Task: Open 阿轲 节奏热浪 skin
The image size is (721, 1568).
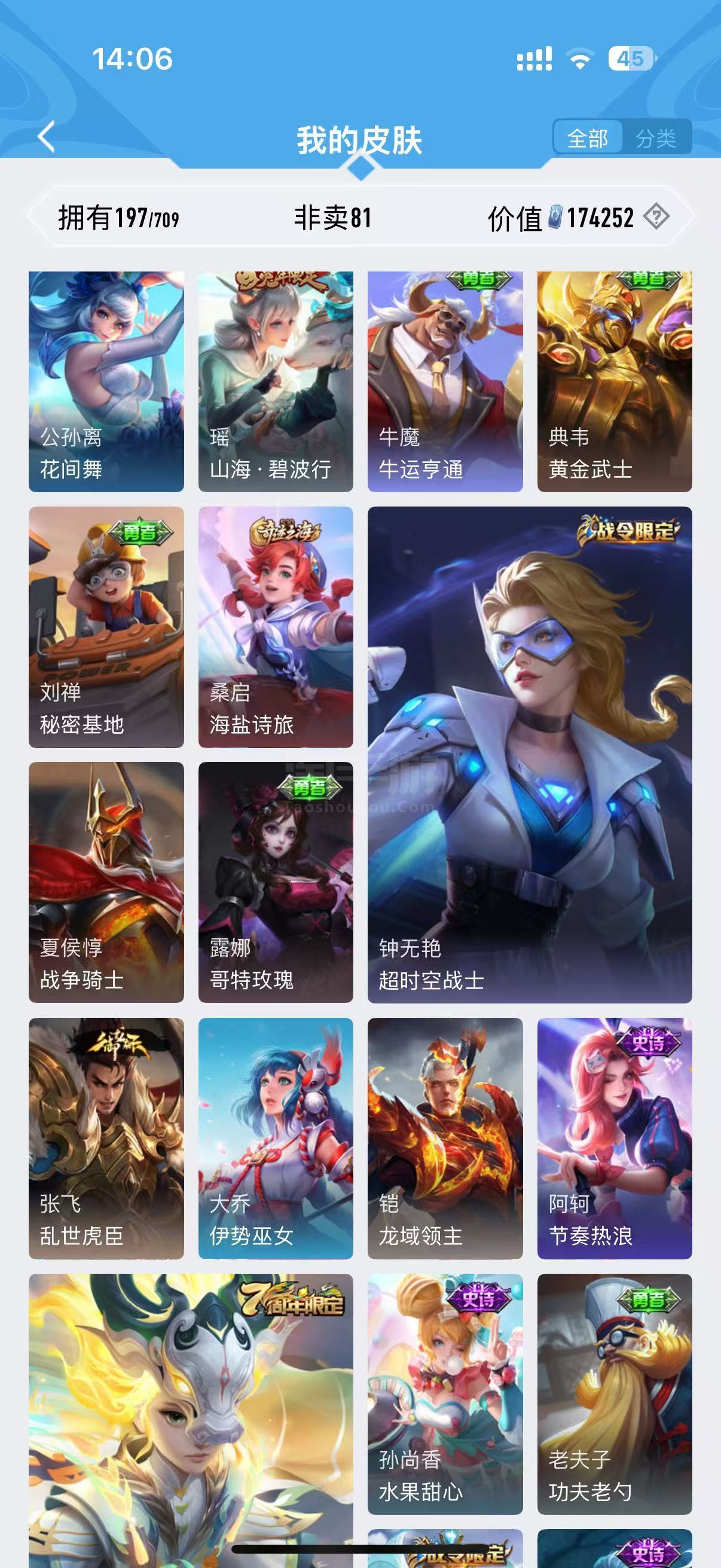Action: pos(615,1138)
